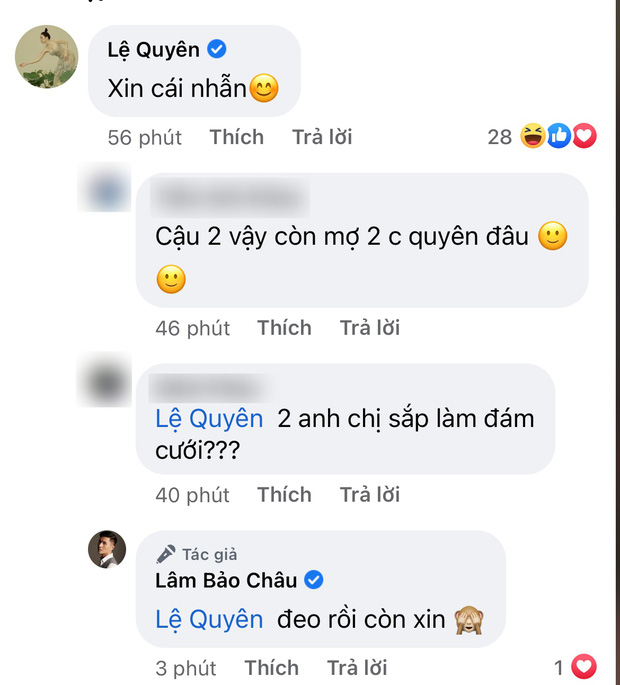Image resolution: width=620 pixels, height=685 pixels.
Task: Like the 'sắp làm đám cưới' comment
Action: point(284,495)
